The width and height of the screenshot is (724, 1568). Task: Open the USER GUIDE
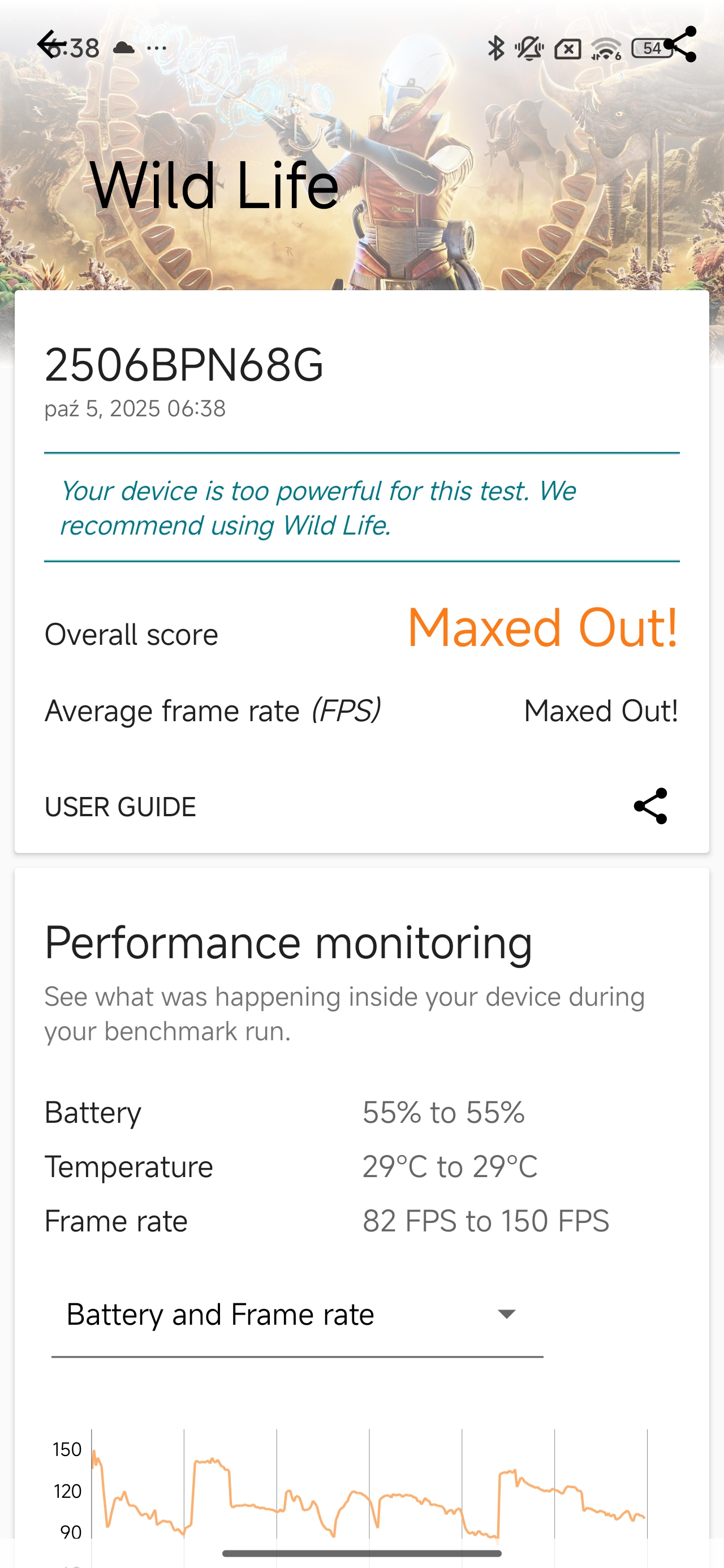point(120,807)
